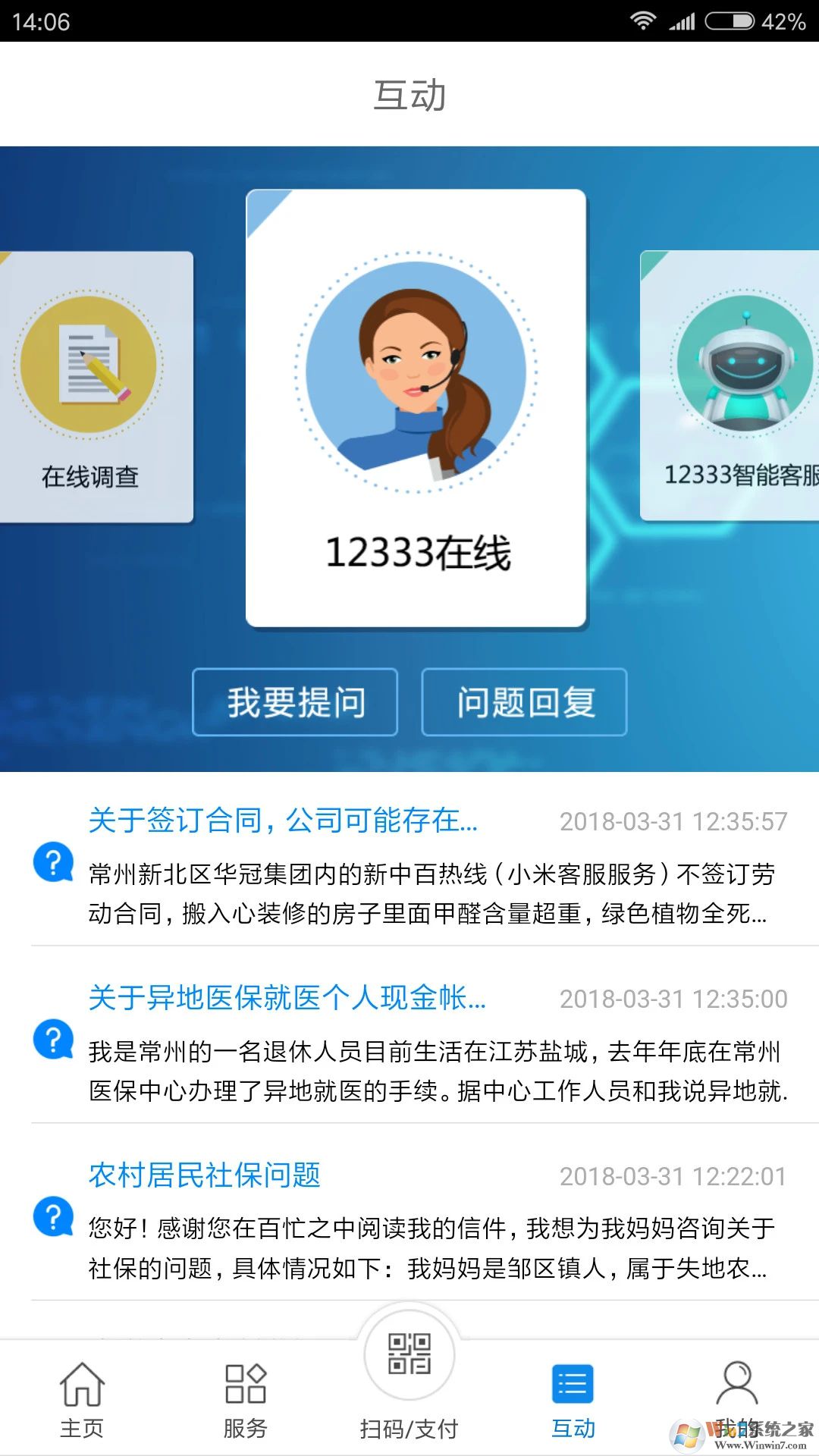Open the 农村居民社保问题 question
This screenshot has height=1456, width=819.
(205, 1175)
